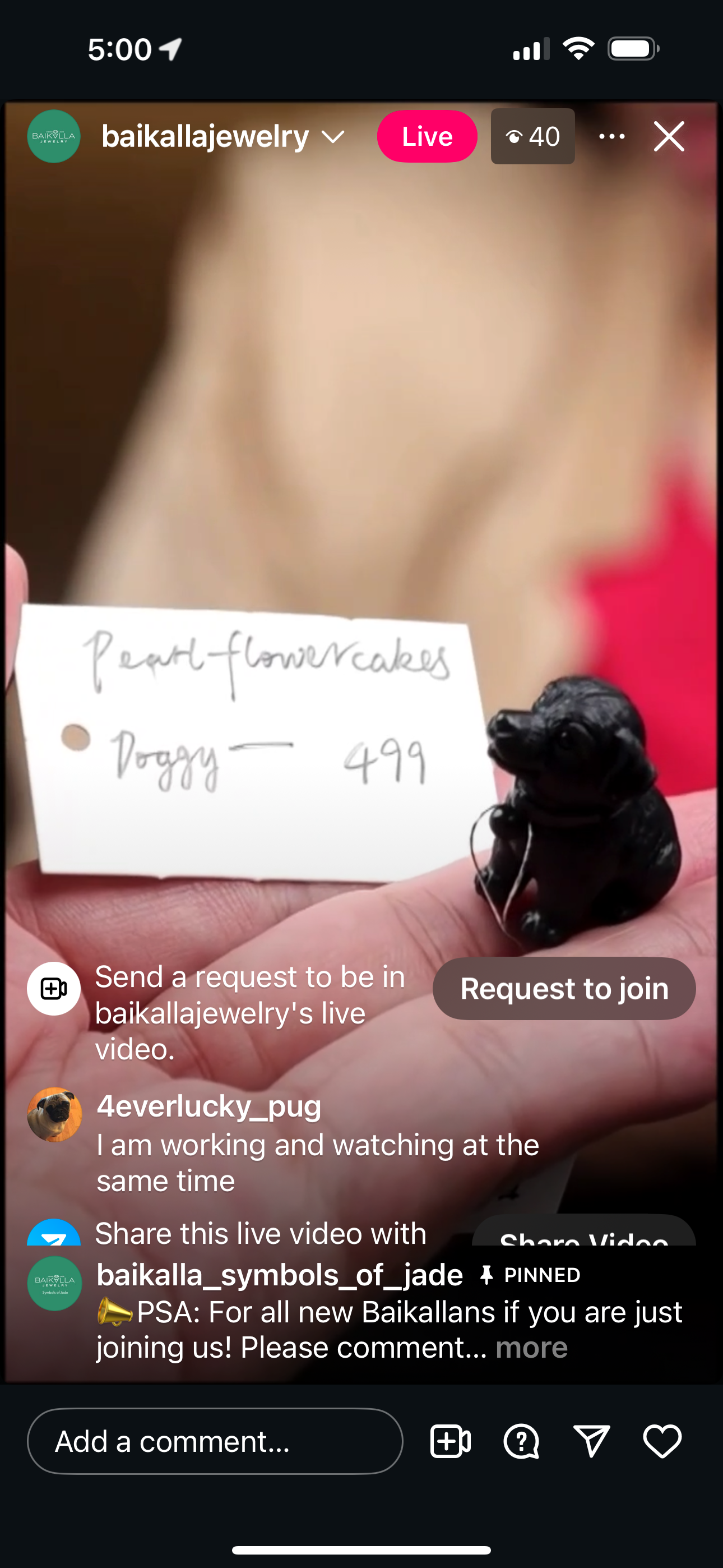The width and height of the screenshot is (723, 1568).
Task: Expand pinned comment with more
Action: click(531, 1347)
